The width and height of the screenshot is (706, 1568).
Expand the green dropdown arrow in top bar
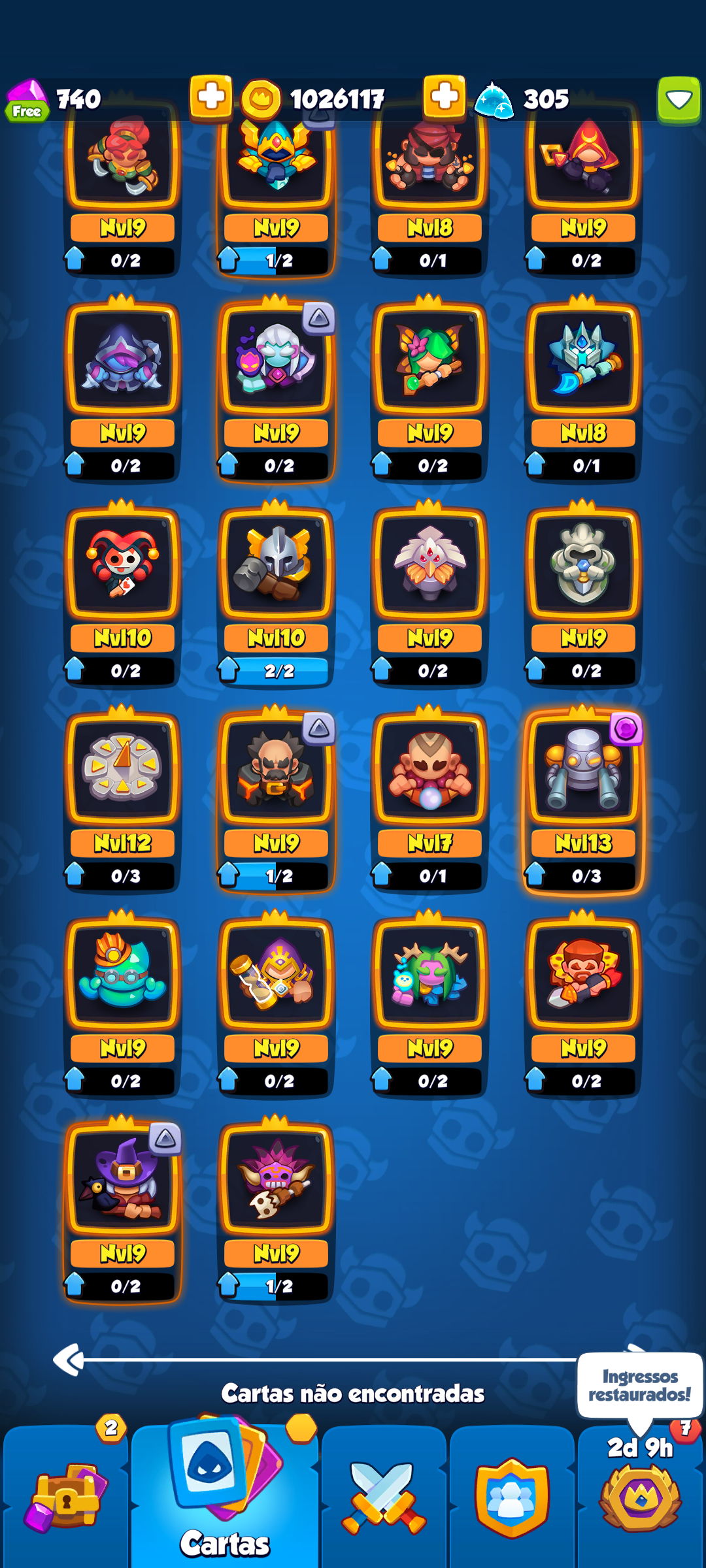point(679,100)
